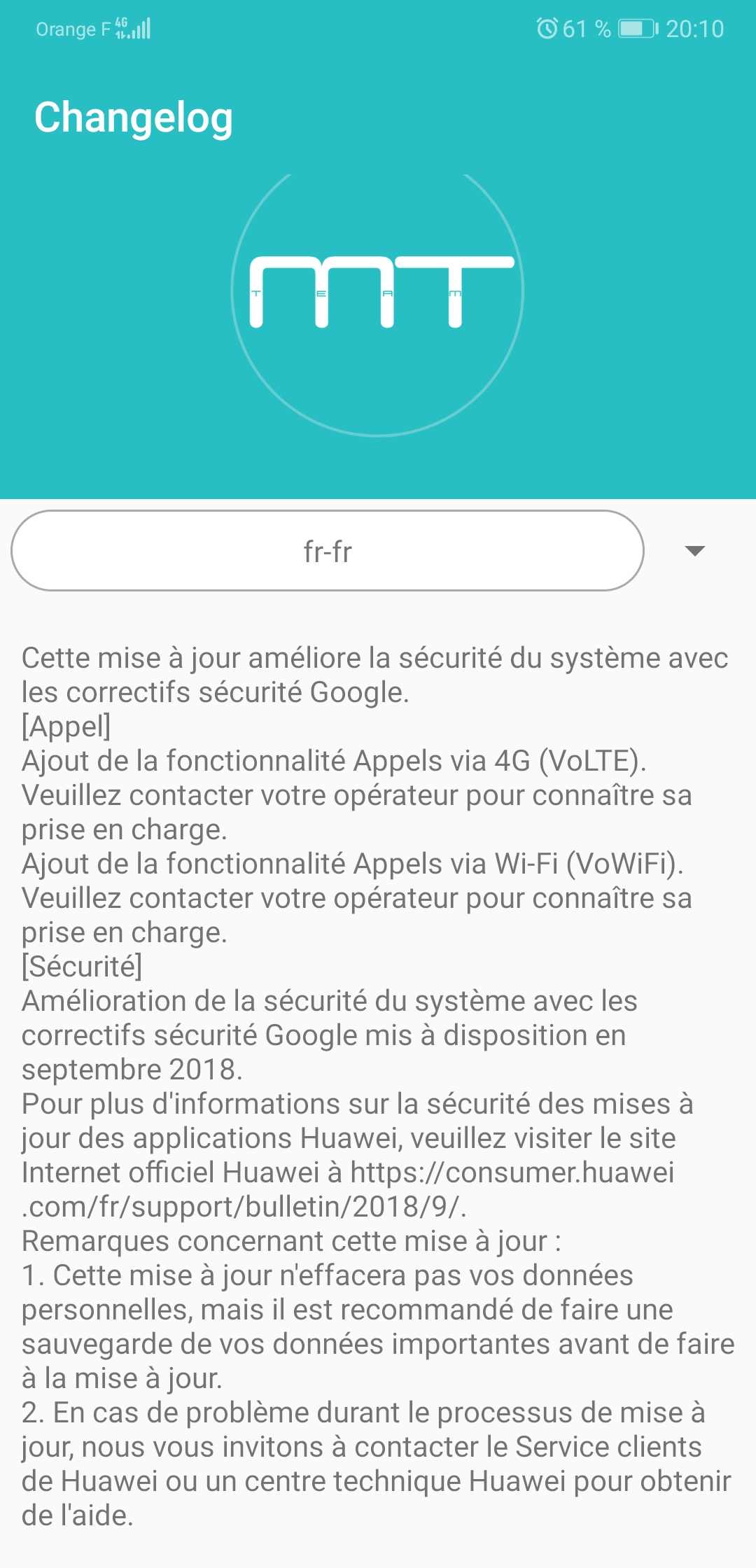
Task: Tap the dropdown arrow beside fr-fr
Action: coord(694,551)
